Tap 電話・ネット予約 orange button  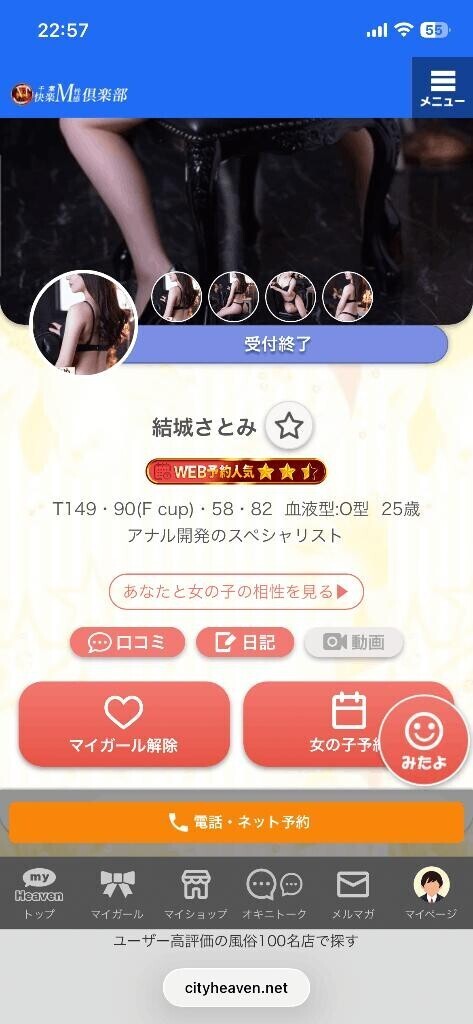click(x=236, y=822)
